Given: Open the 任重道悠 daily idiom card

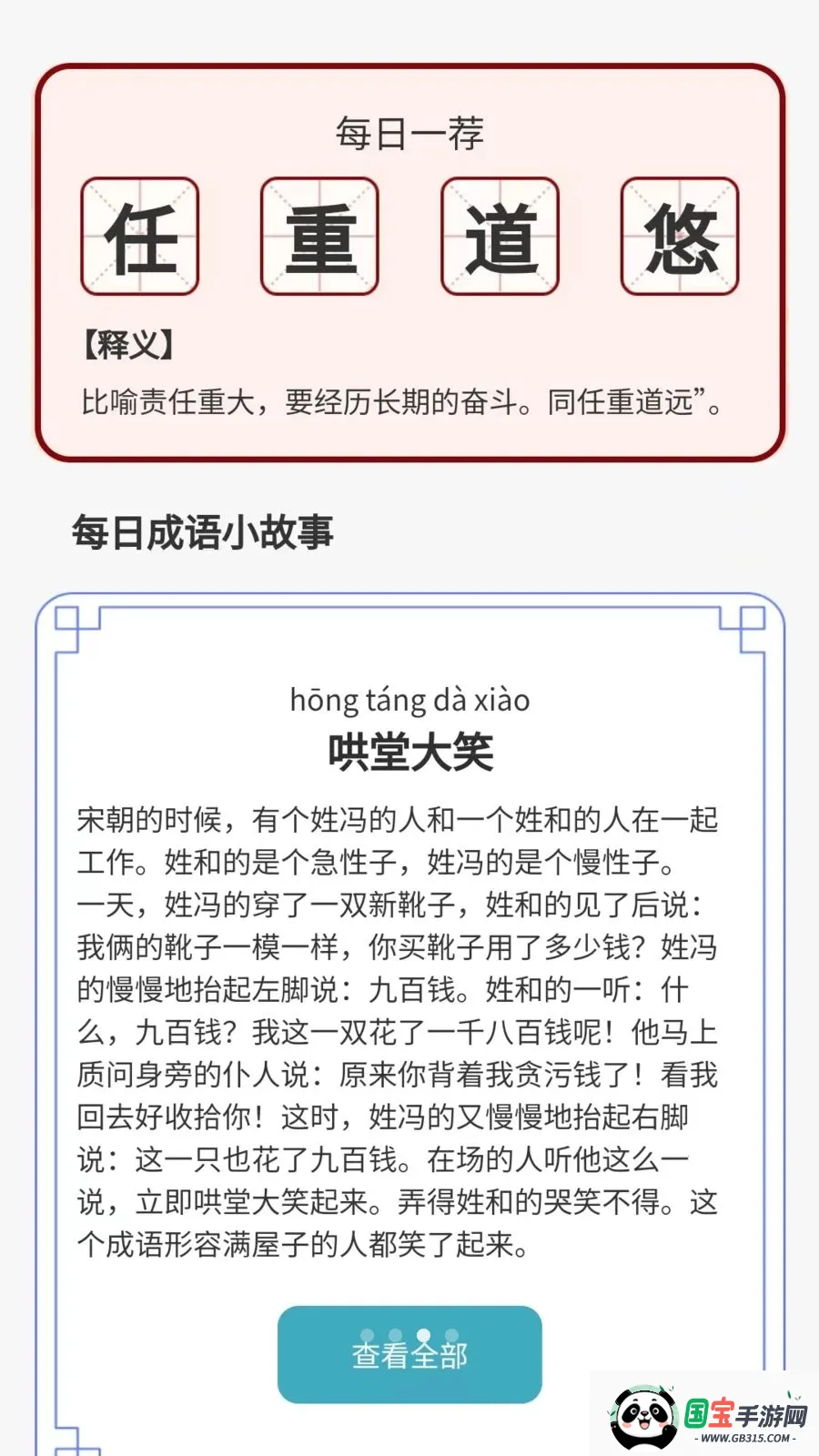Looking at the screenshot, I should pyautogui.click(x=409, y=263).
